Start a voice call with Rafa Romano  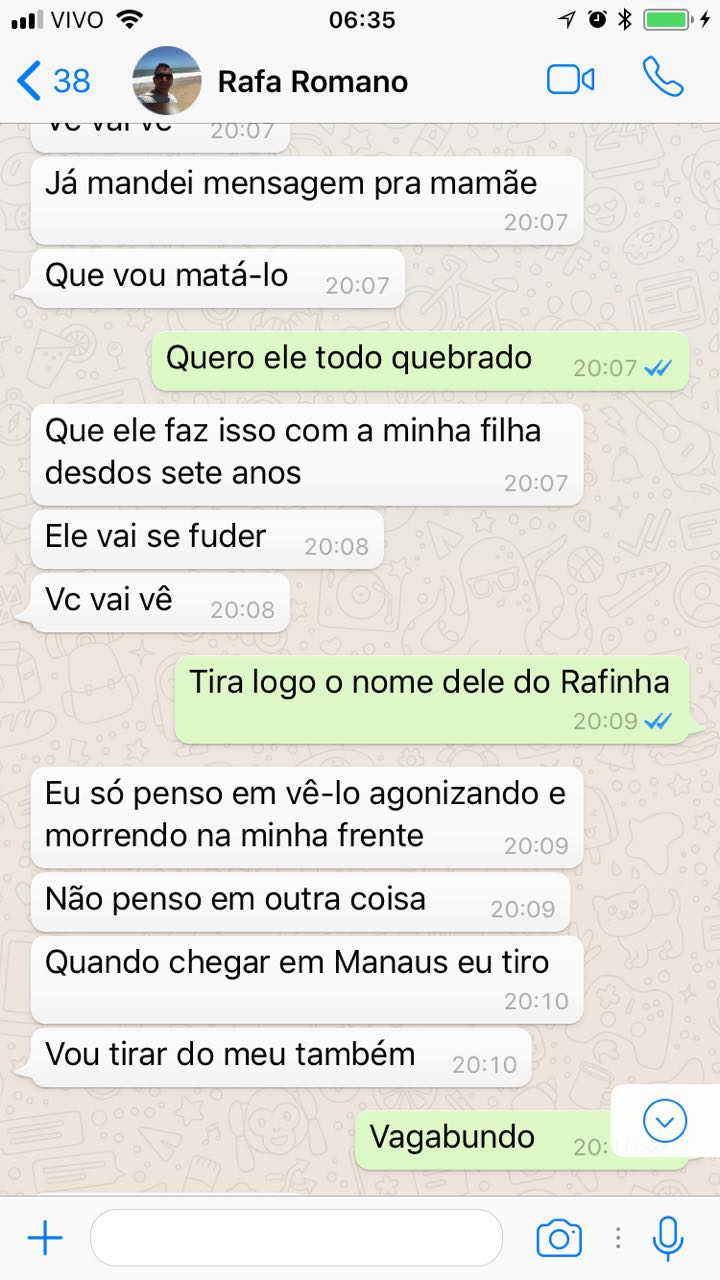pyautogui.click(x=663, y=77)
